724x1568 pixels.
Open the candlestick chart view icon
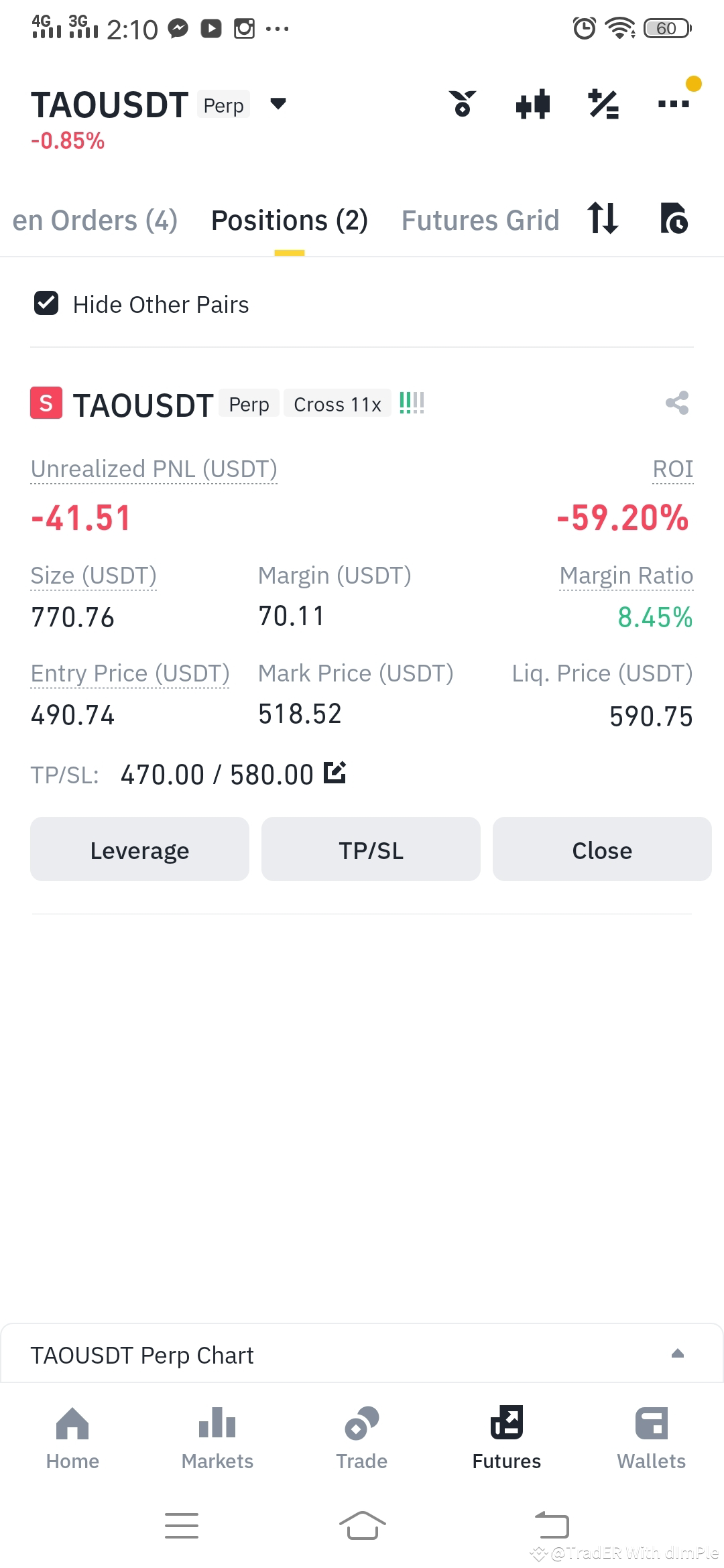(x=533, y=104)
